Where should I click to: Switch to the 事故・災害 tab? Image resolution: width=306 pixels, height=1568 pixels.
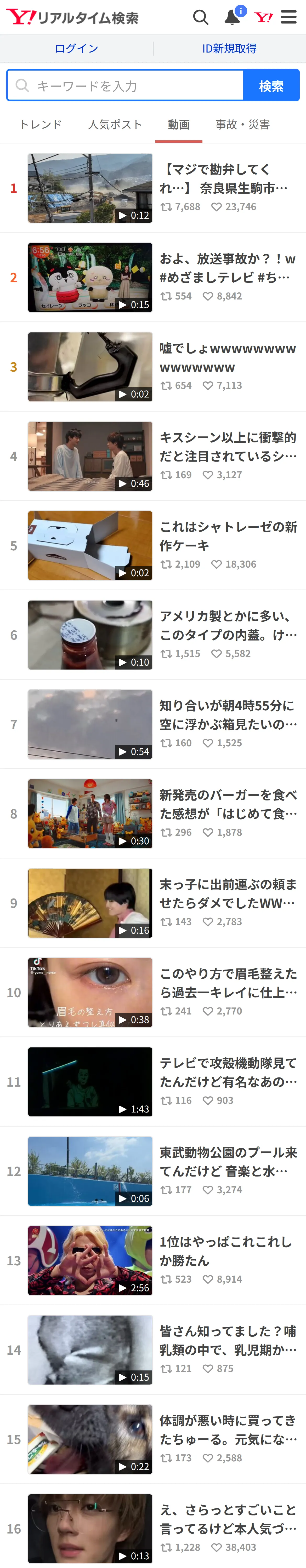(x=243, y=125)
